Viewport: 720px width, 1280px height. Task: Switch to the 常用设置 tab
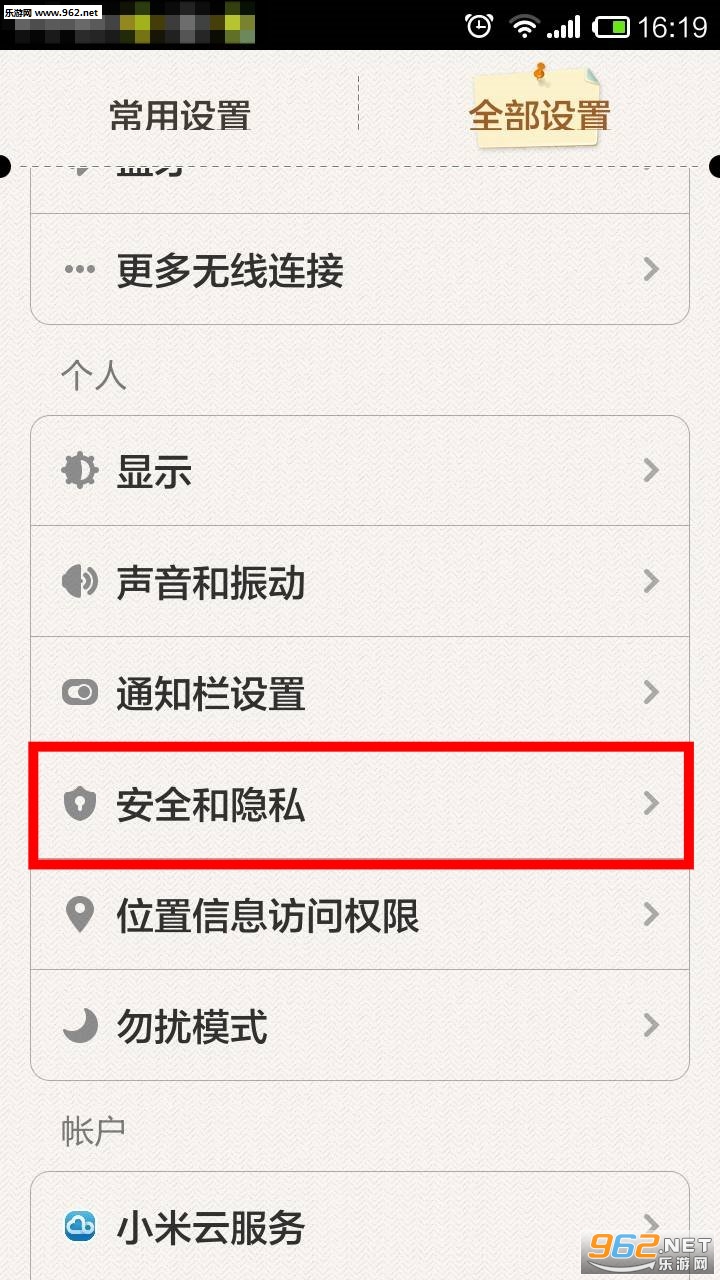[x=180, y=116]
